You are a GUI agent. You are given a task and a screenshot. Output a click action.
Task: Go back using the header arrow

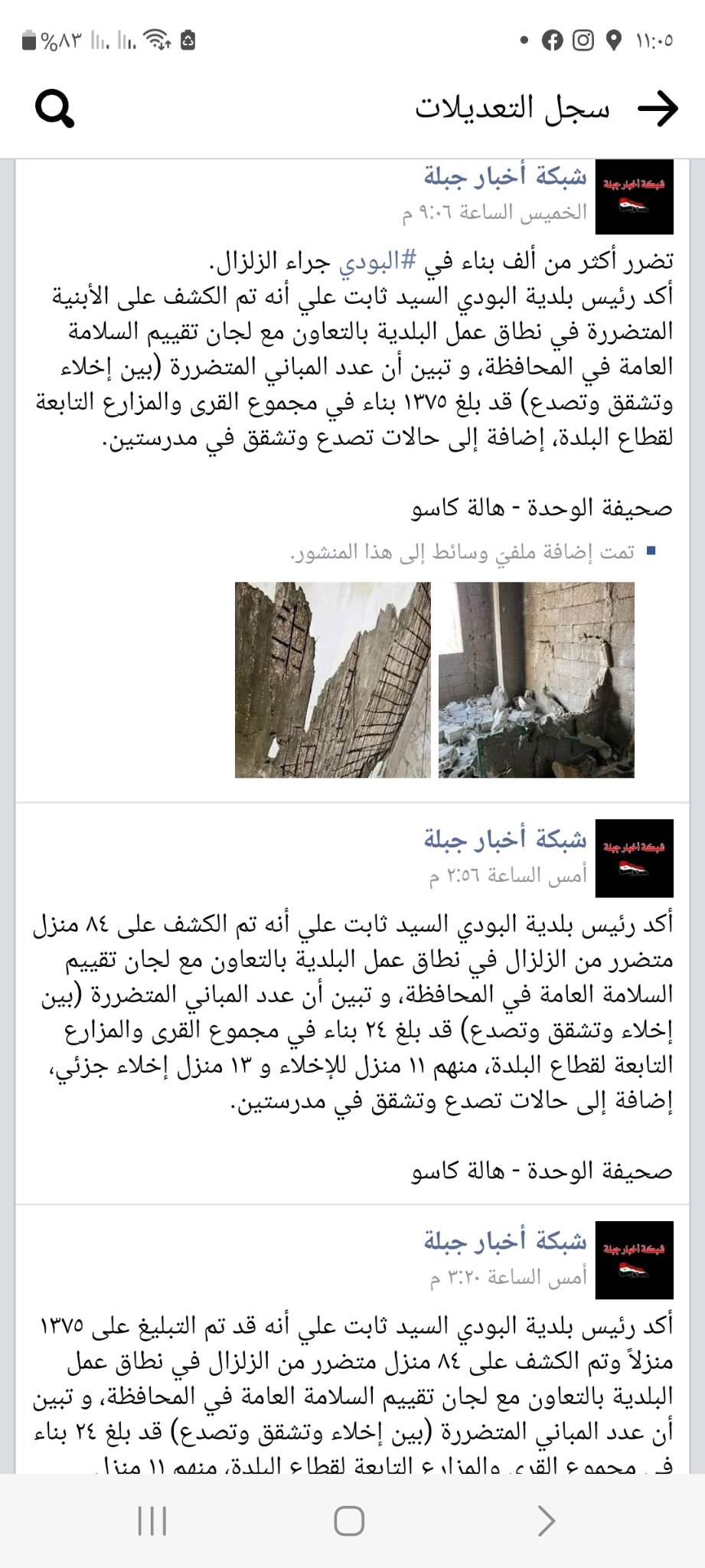(x=658, y=109)
